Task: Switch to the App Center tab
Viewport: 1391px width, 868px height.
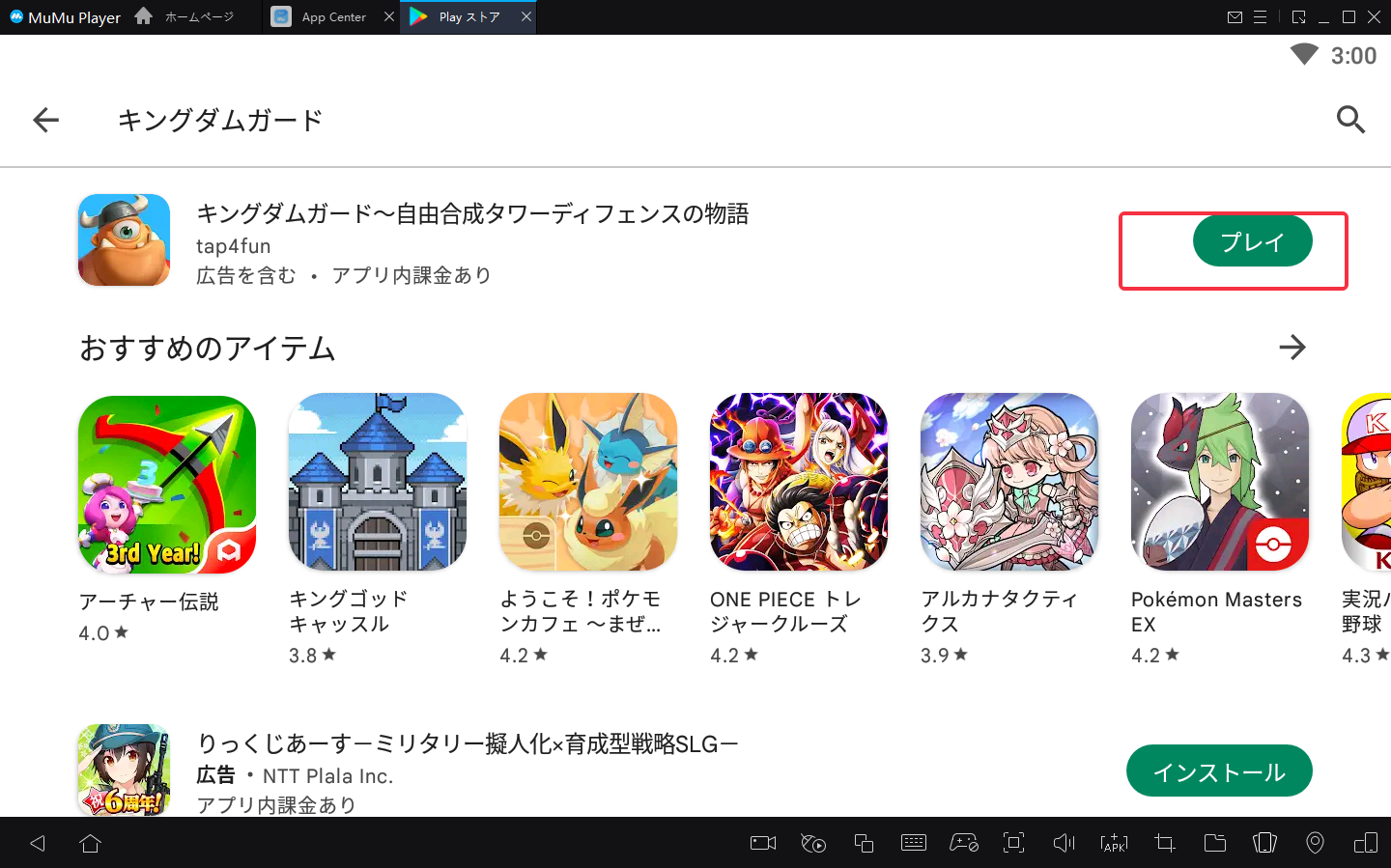Action: coord(332,17)
